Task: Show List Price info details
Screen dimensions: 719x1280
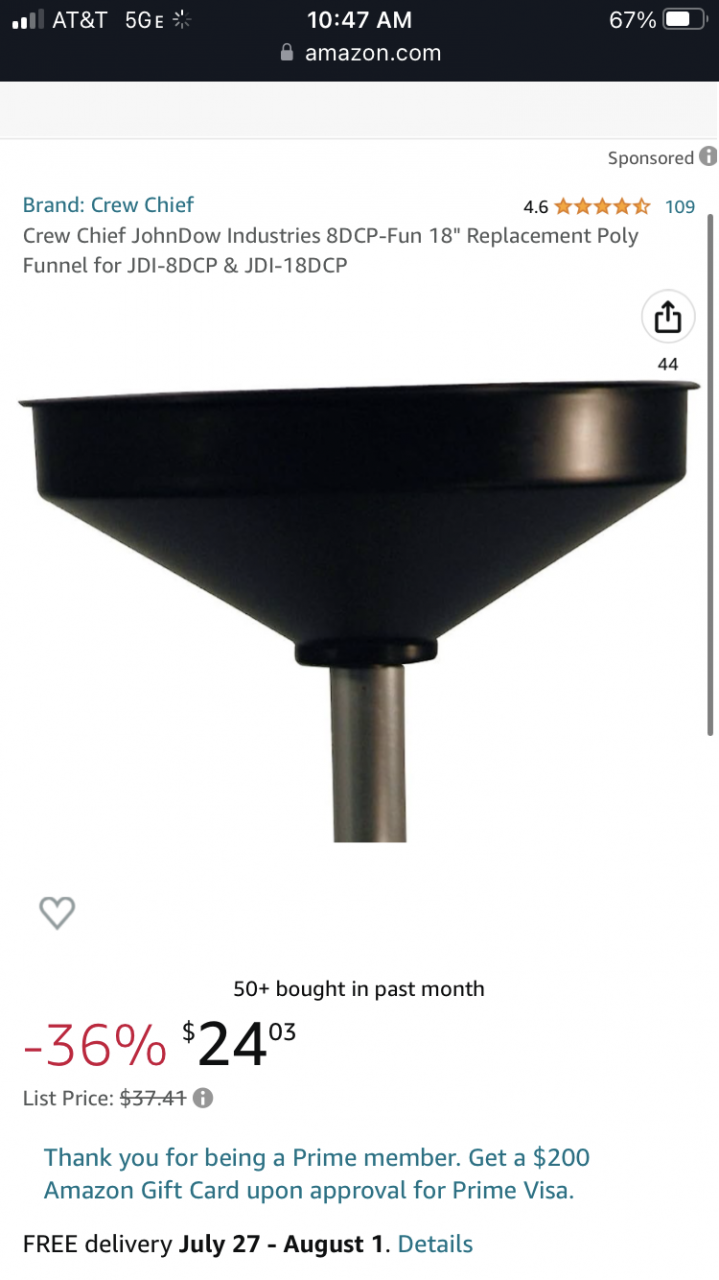Action: pos(203,1098)
